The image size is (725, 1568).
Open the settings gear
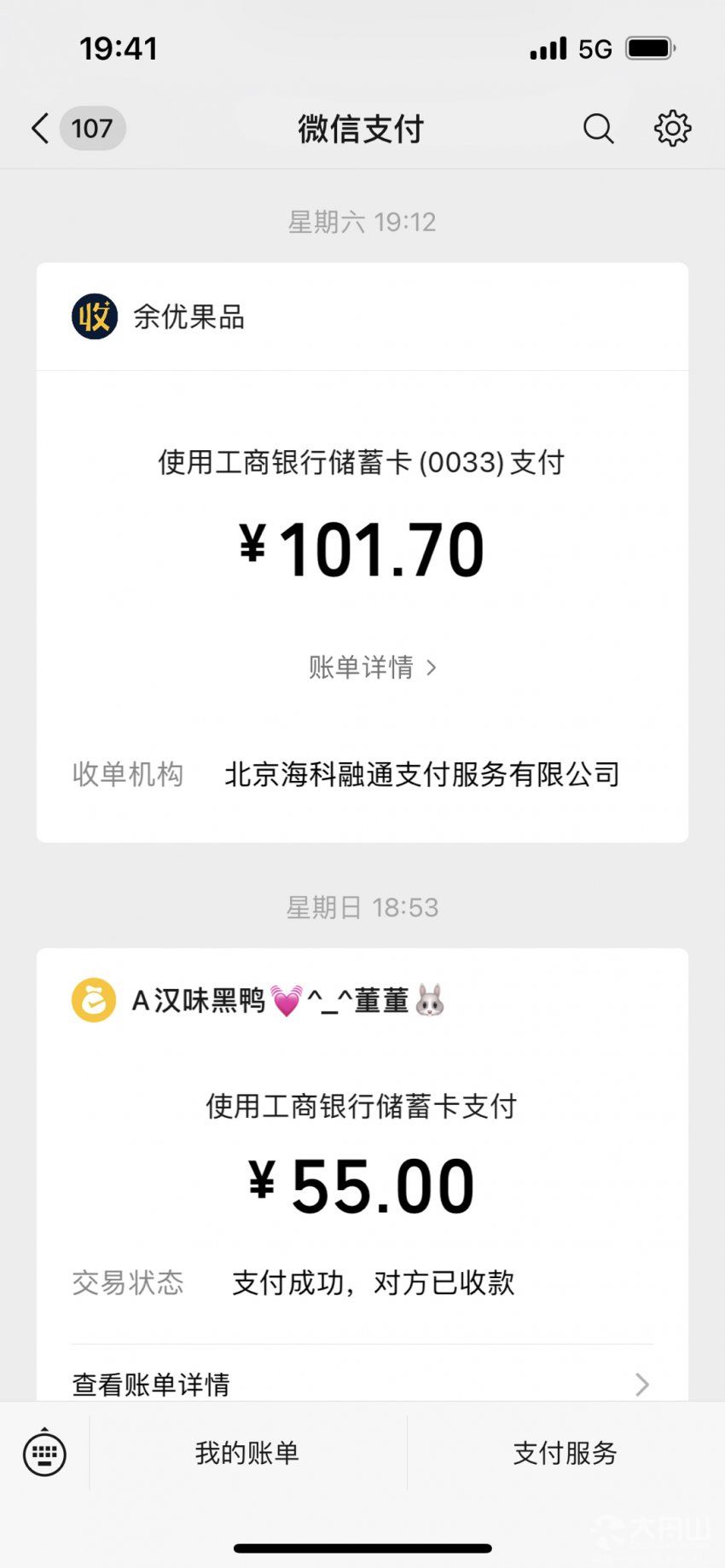(x=672, y=129)
